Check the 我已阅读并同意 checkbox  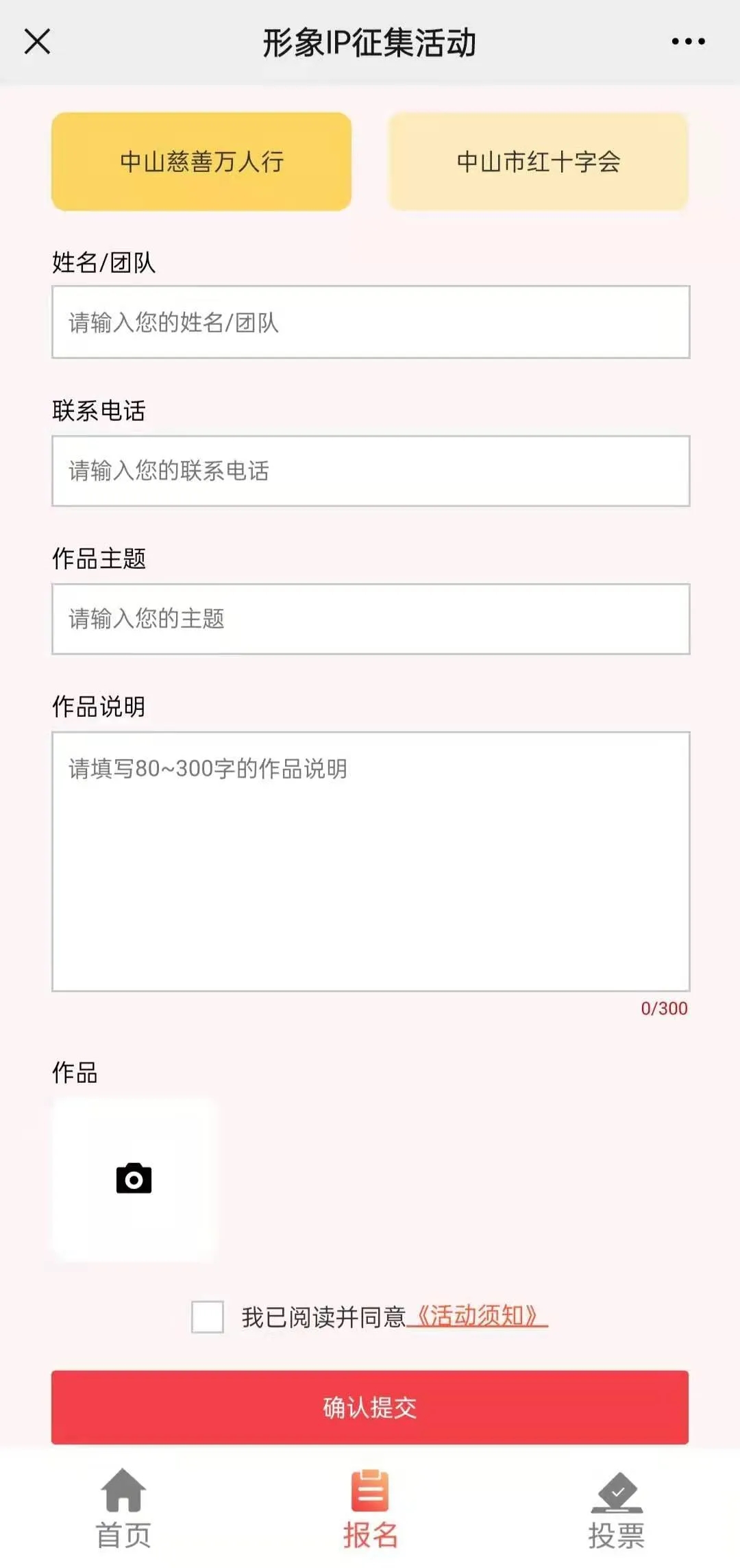click(208, 1316)
